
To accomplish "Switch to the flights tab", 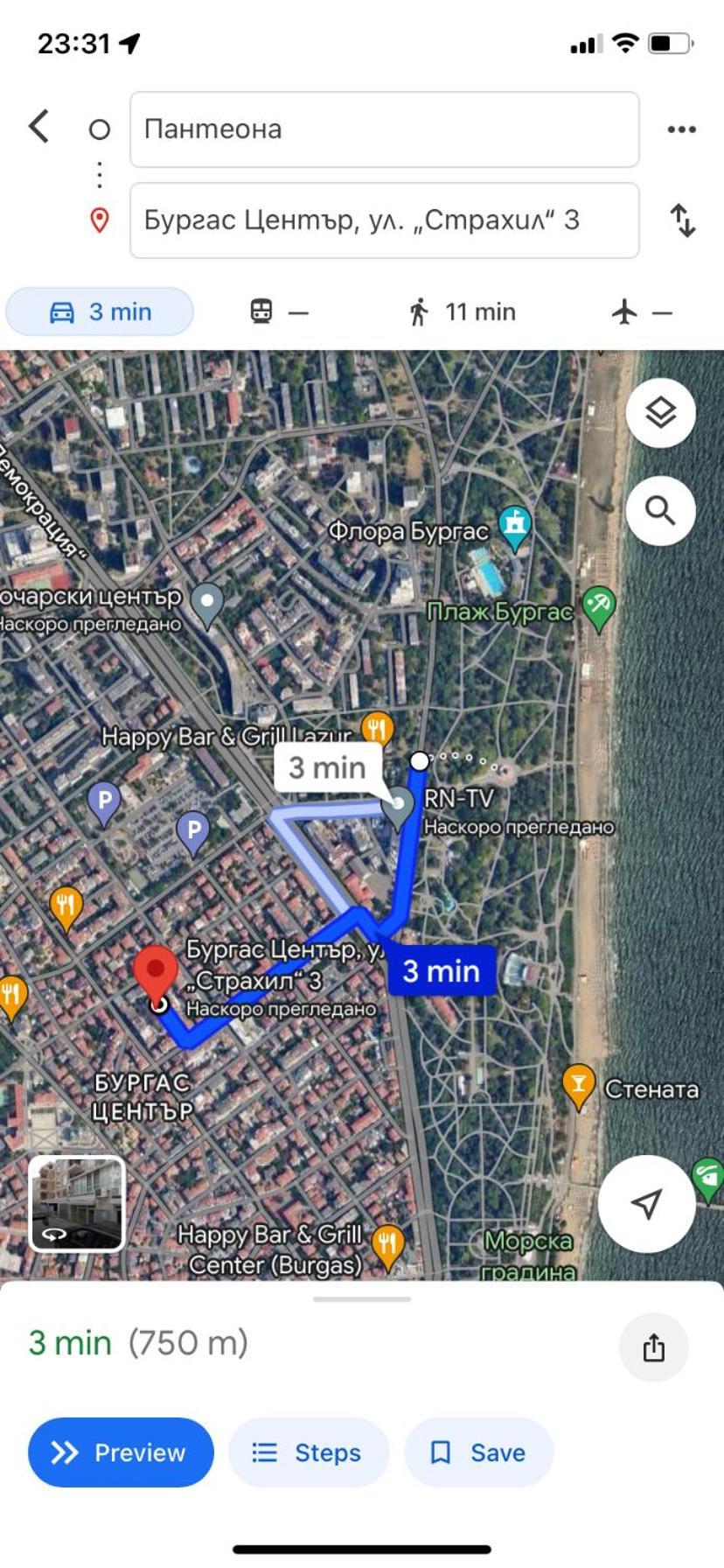I will [x=641, y=311].
